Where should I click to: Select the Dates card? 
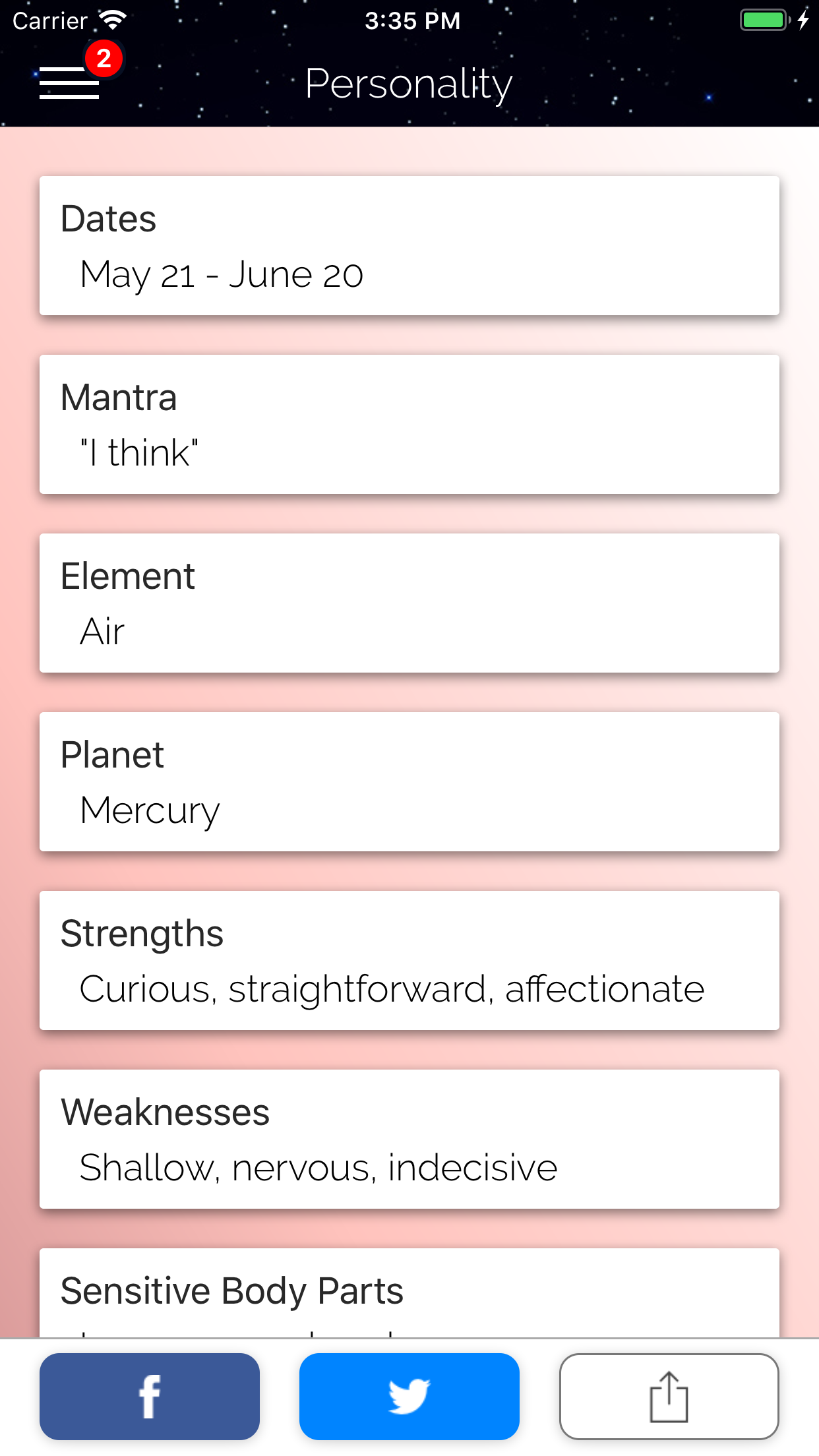(409, 245)
